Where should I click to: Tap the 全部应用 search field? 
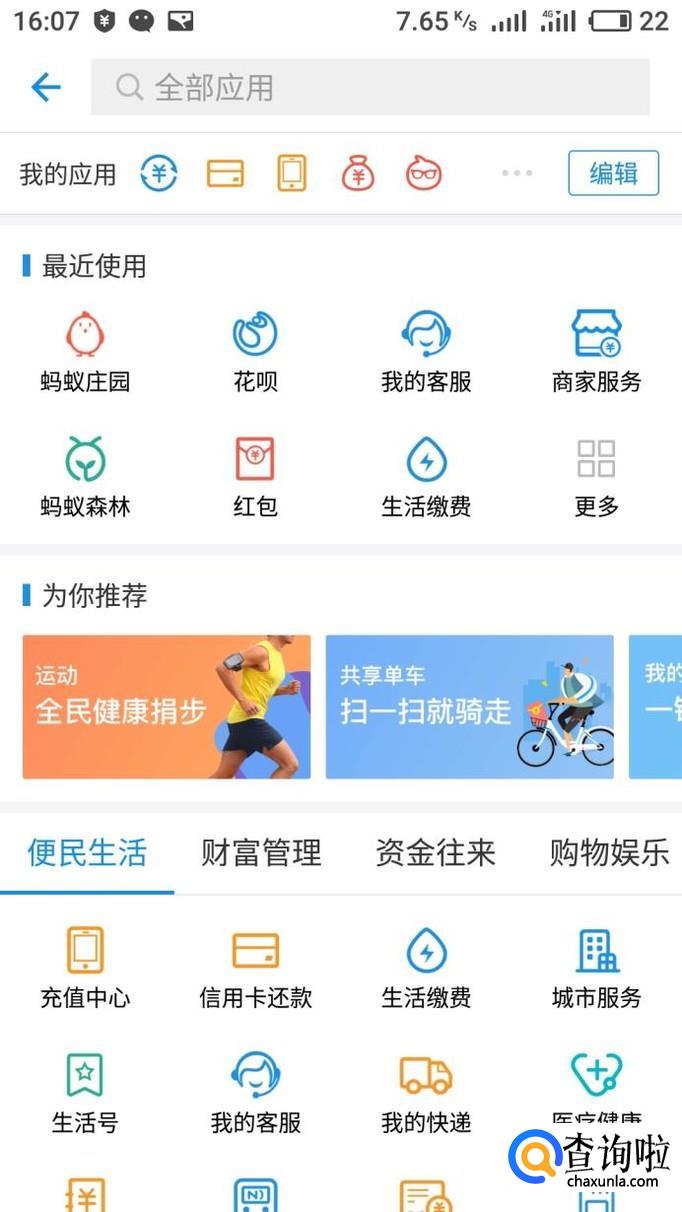tap(370, 88)
